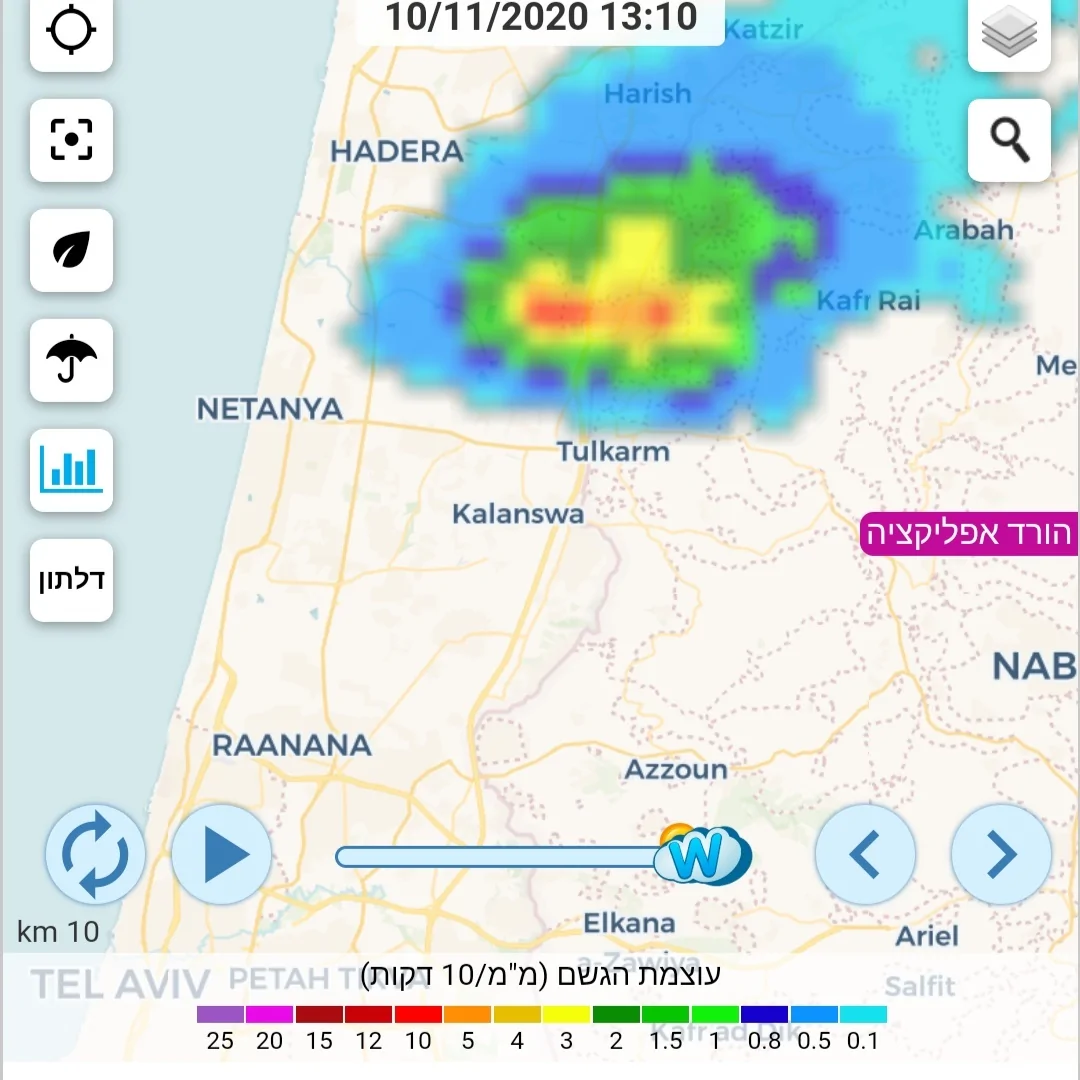Tap the focus target icon button
Viewport: 1080px width, 1080px height.
click(x=71, y=140)
